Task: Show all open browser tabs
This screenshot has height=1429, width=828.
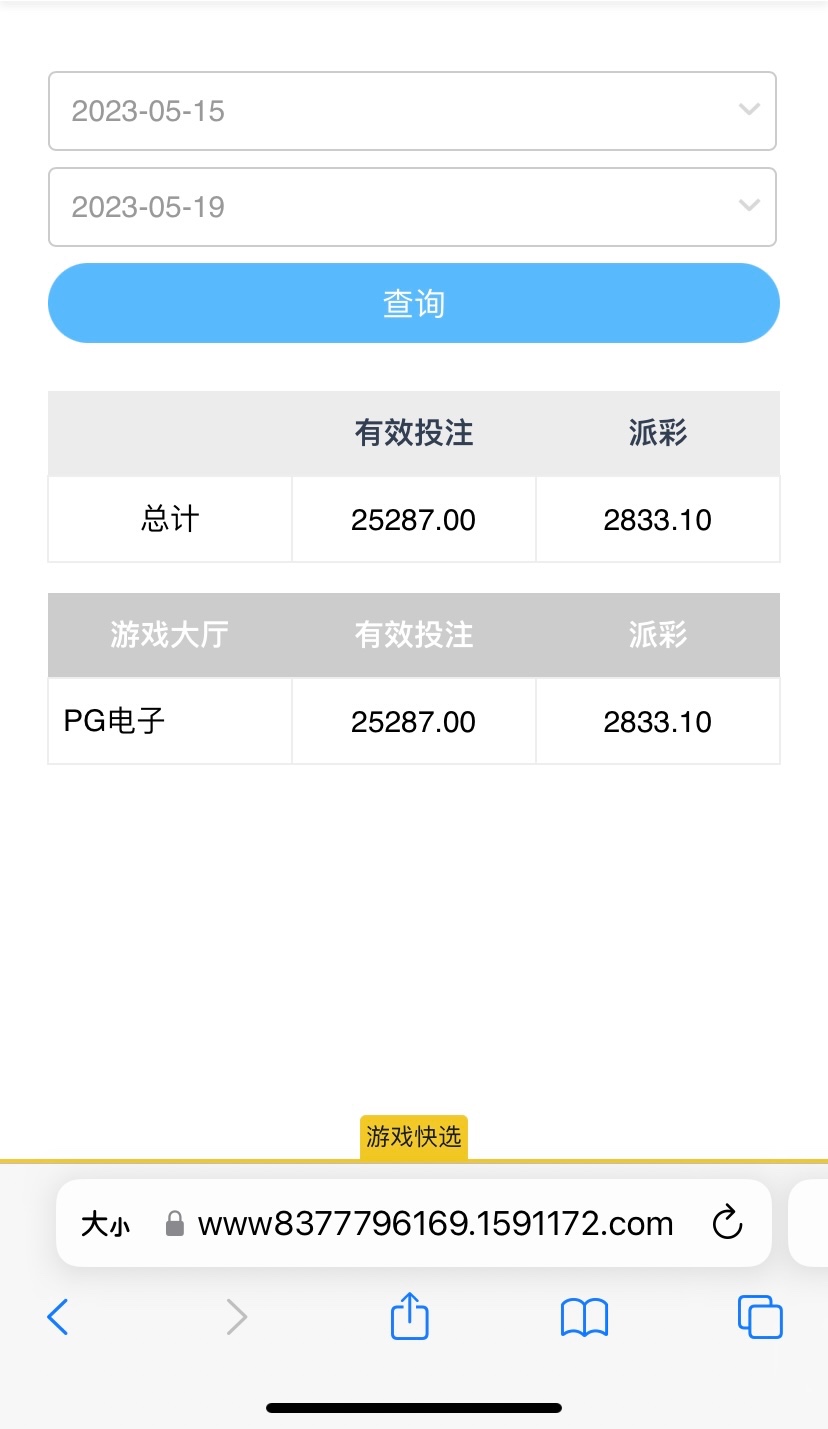Action: [x=760, y=1317]
